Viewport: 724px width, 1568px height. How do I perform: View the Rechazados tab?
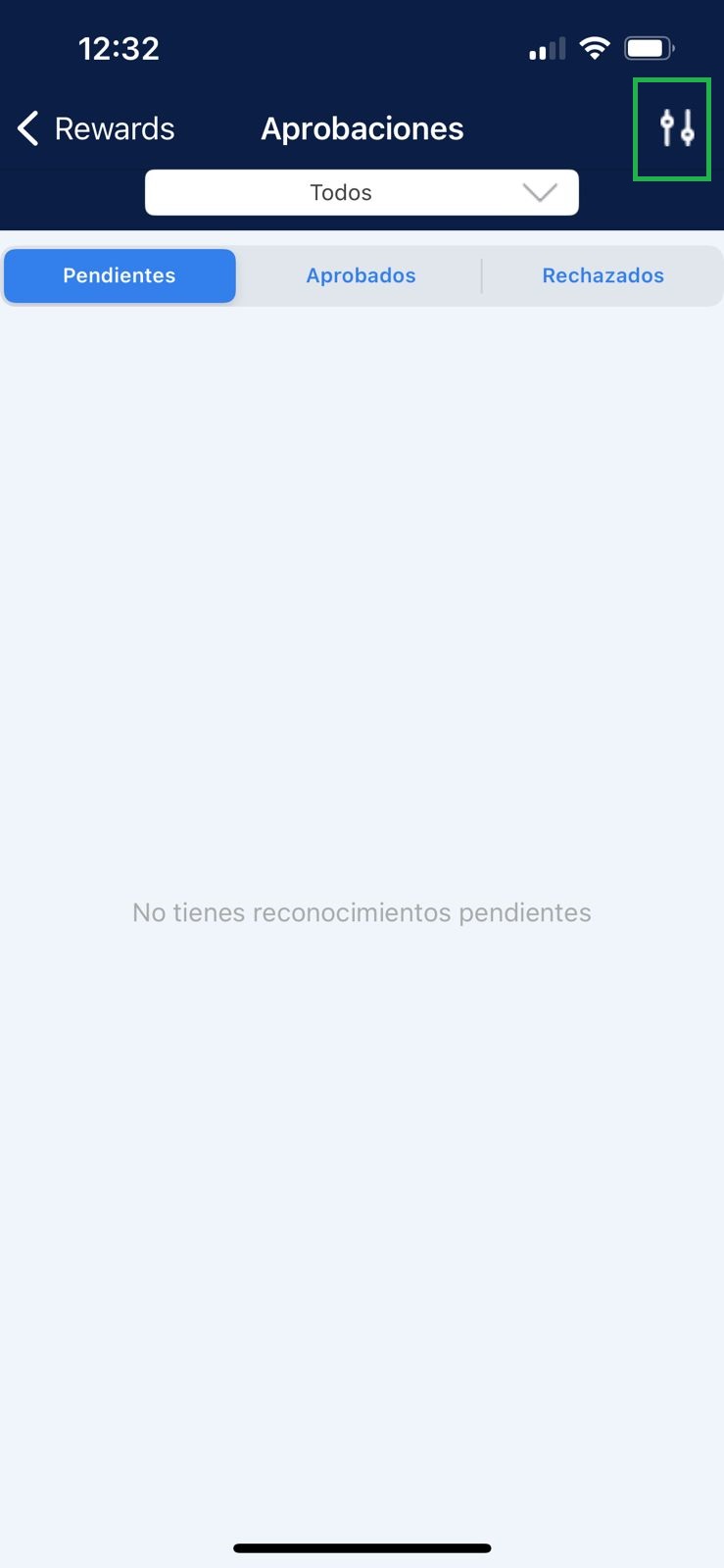click(603, 275)
